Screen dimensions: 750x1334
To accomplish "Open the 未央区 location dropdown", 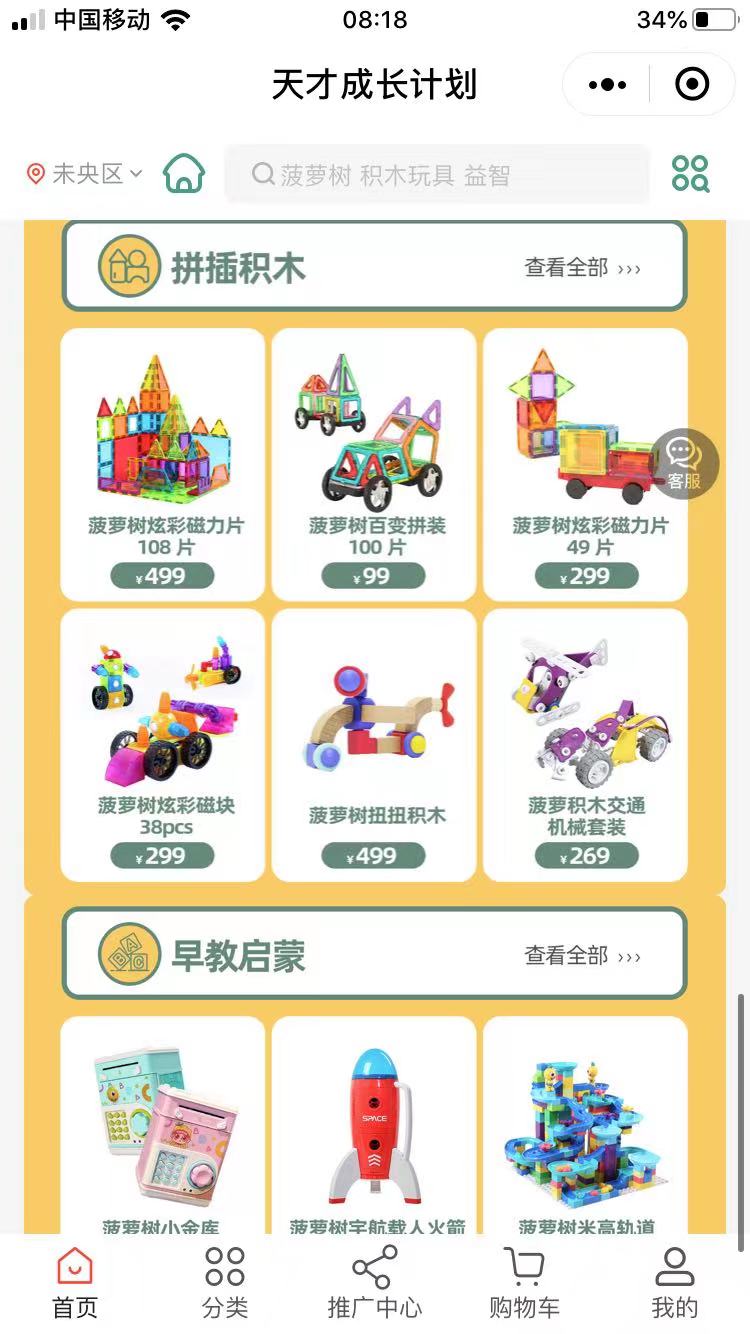I will tap(85, 174).
